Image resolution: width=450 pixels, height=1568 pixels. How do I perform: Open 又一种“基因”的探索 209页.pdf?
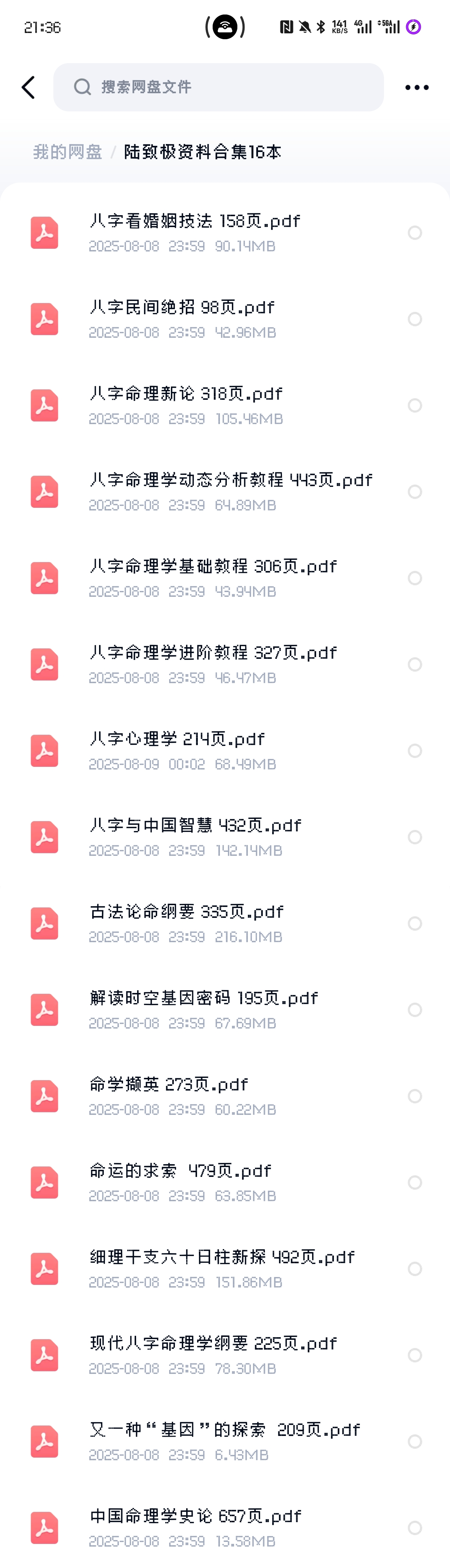[x=225, y=1441]
